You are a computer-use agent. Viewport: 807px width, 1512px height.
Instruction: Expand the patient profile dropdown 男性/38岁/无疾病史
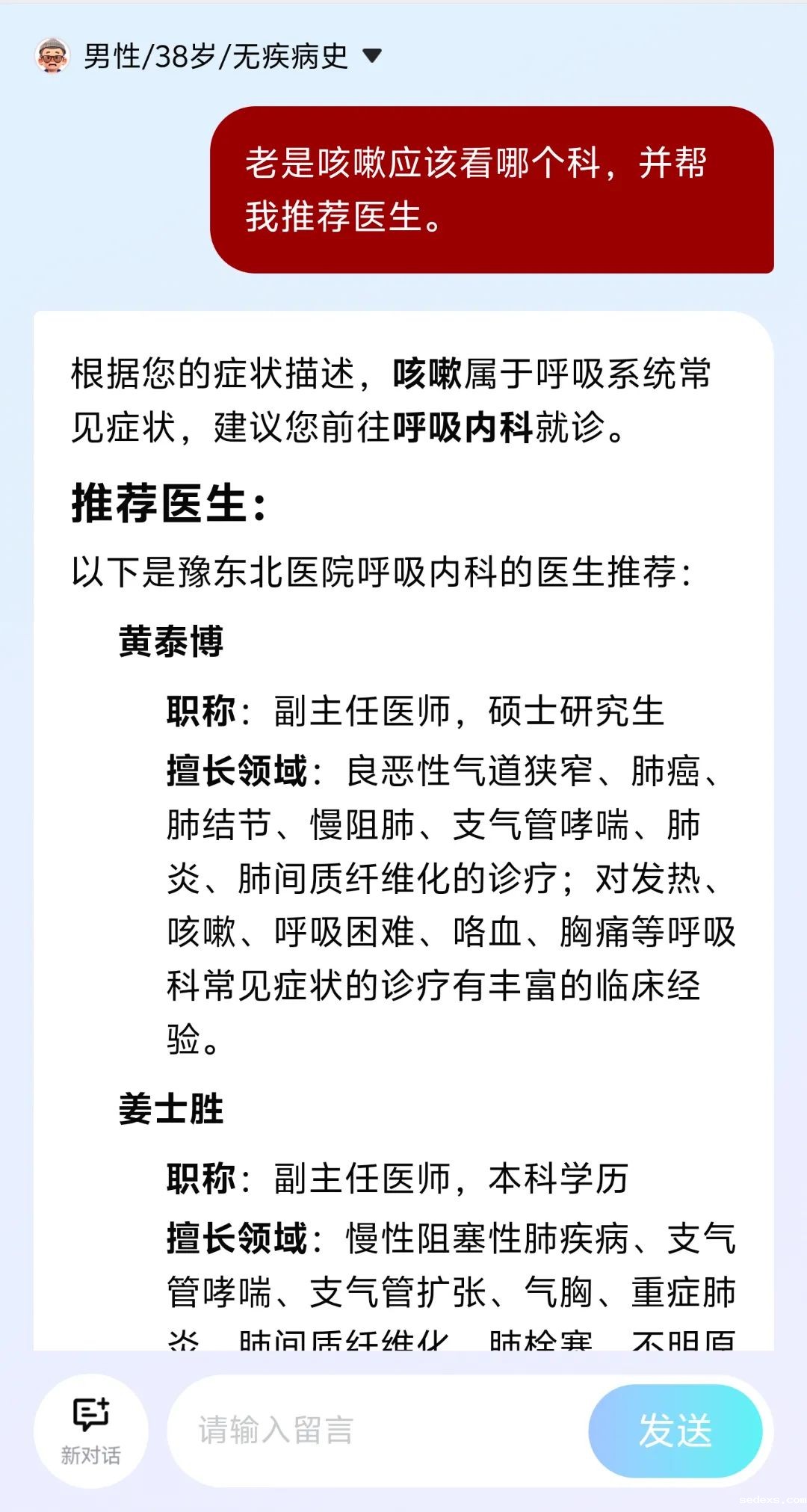click(x=371, y=55)
